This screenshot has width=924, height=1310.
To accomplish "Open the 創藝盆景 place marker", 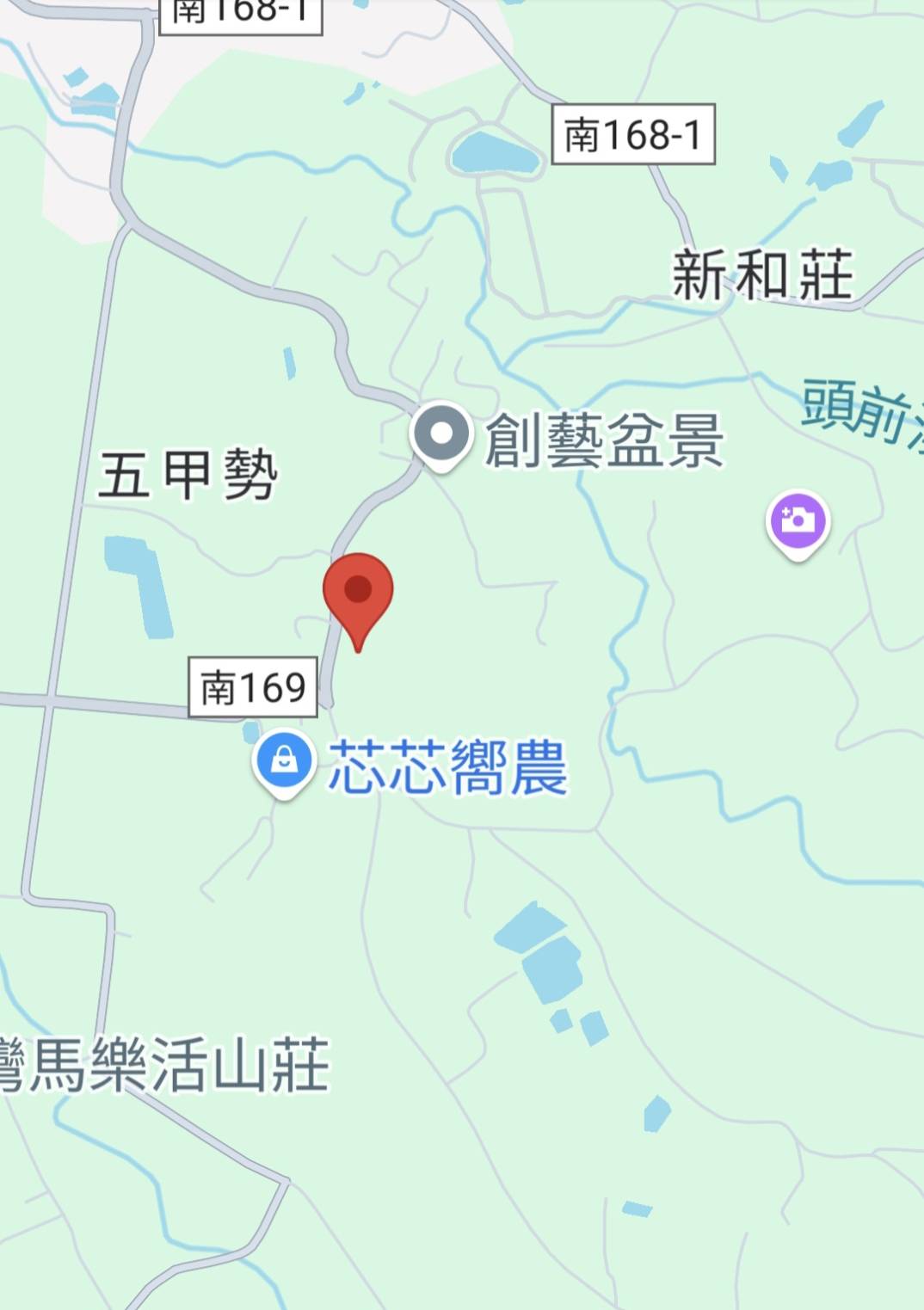I will pos(441,434).
